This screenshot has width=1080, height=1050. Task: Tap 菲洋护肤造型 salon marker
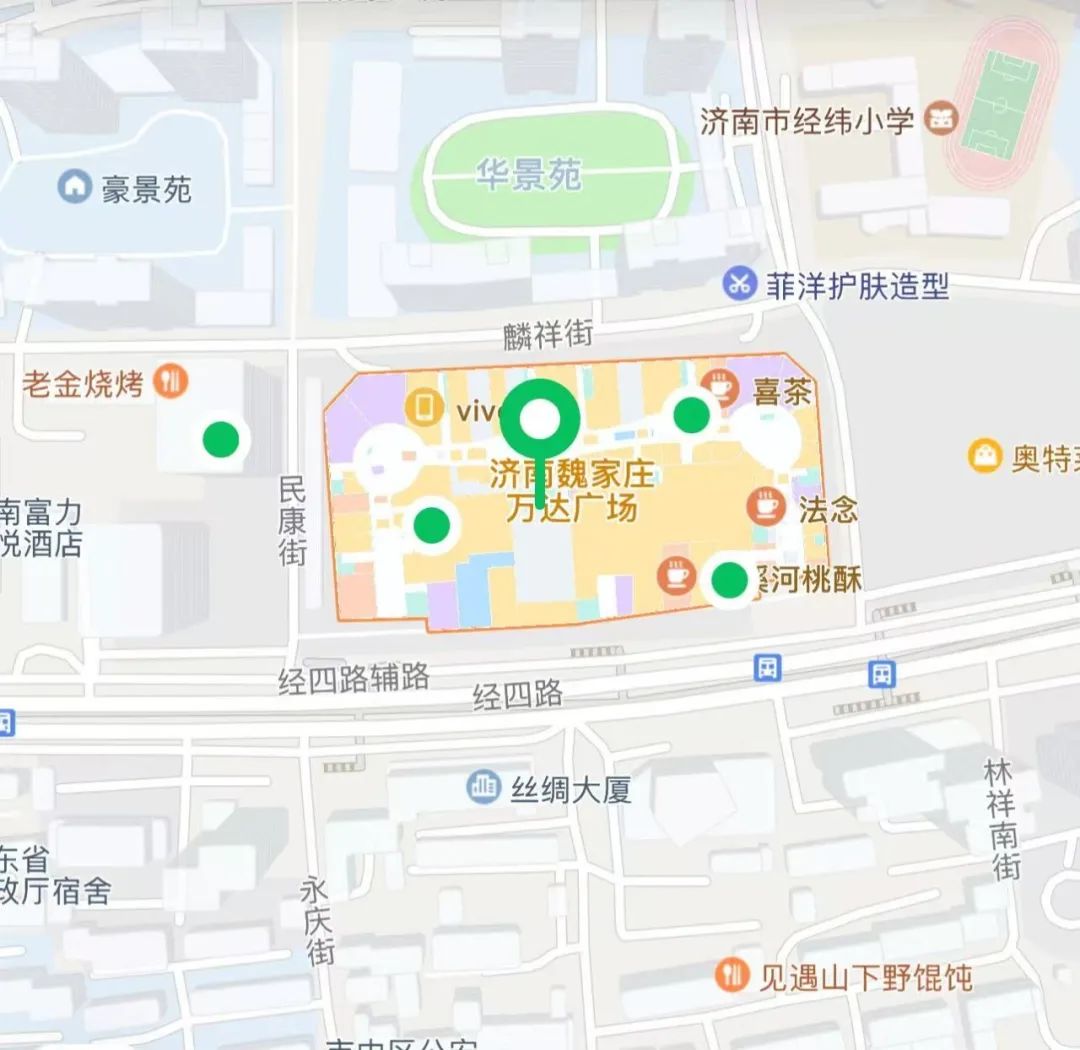(x=740, y=283)
